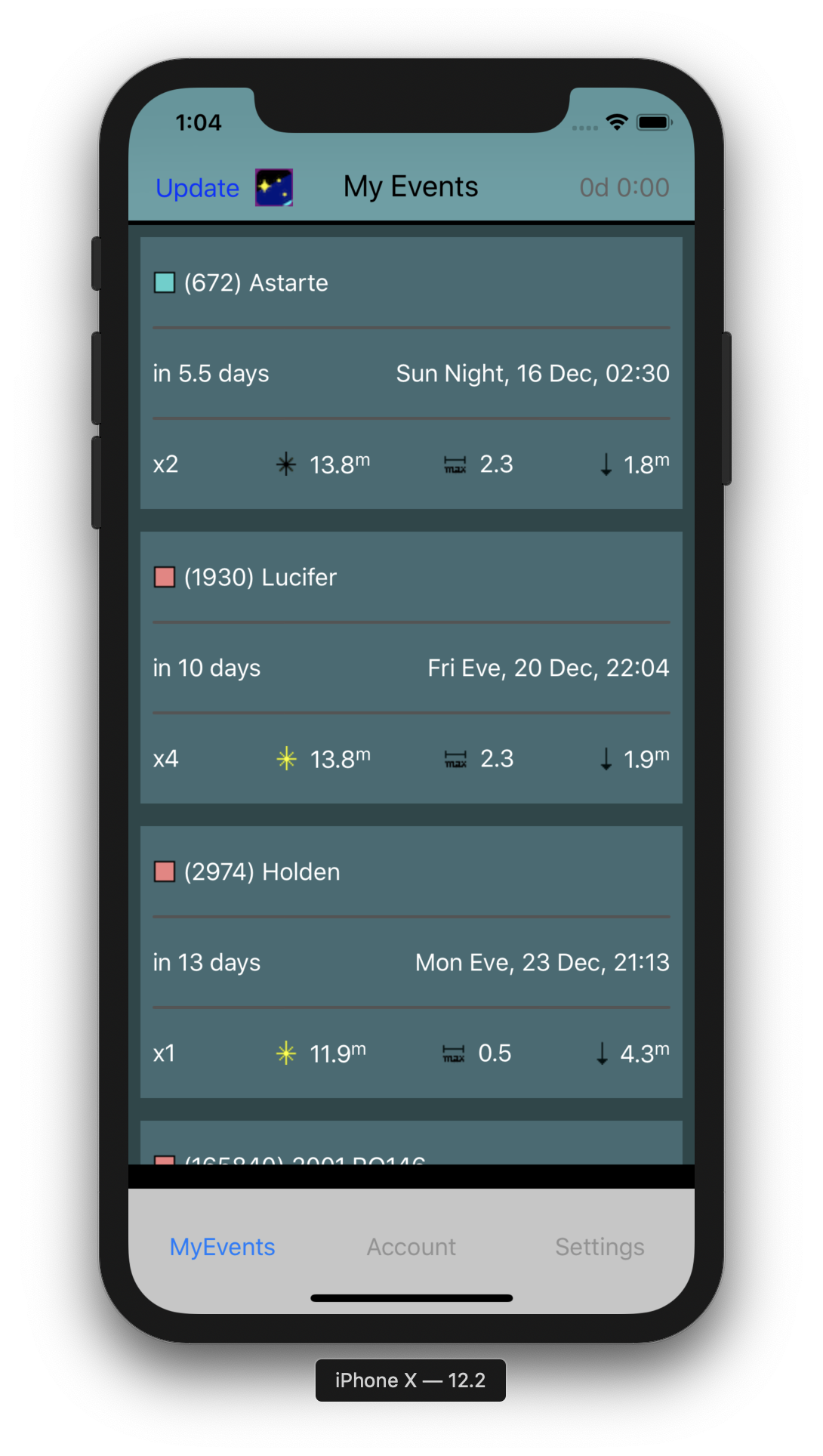Go to the Settings tab
The height and width of the screenshot is (1456, 823).
click(600, 1247)
